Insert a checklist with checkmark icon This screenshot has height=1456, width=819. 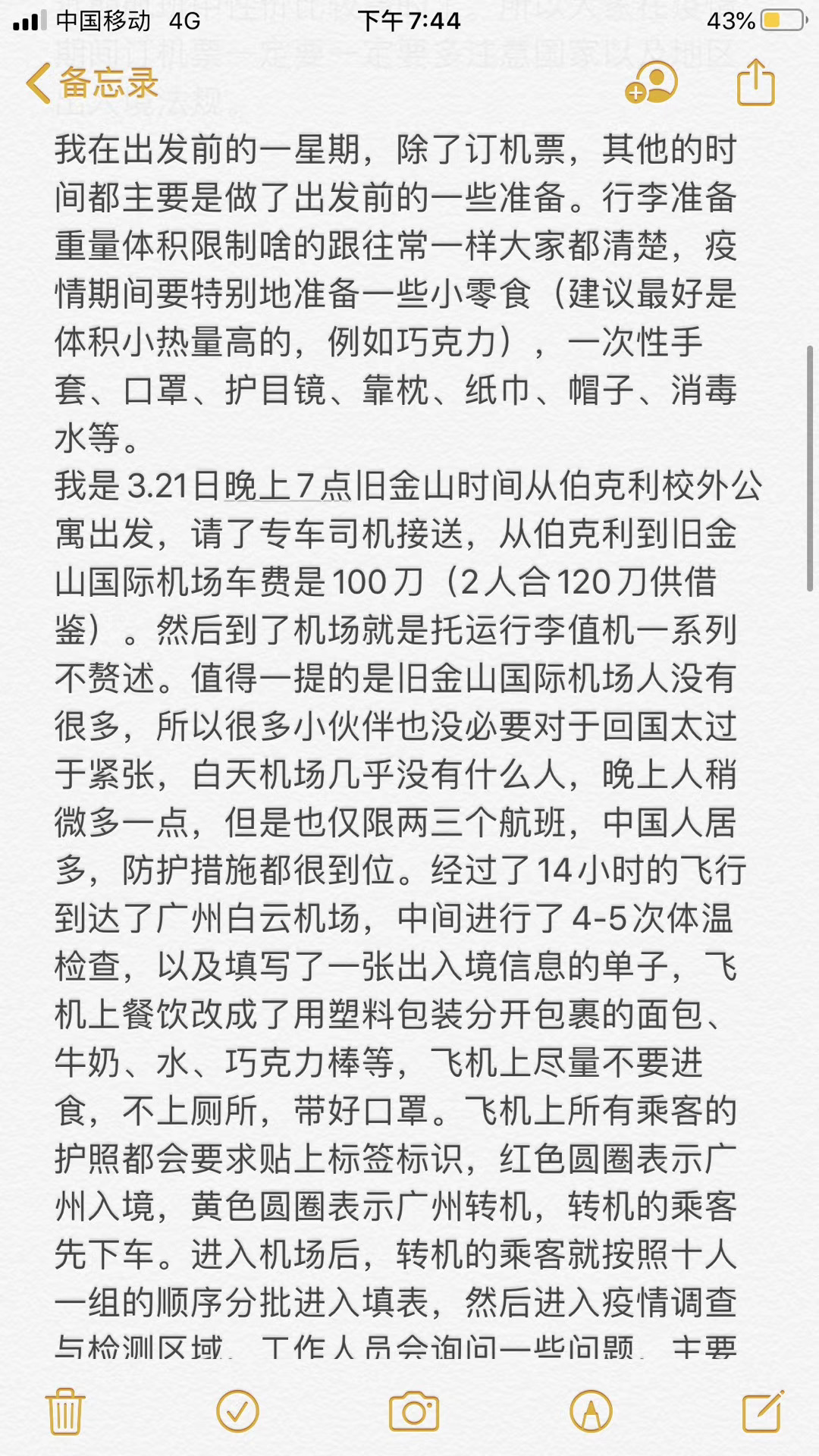pos(238,1411)
